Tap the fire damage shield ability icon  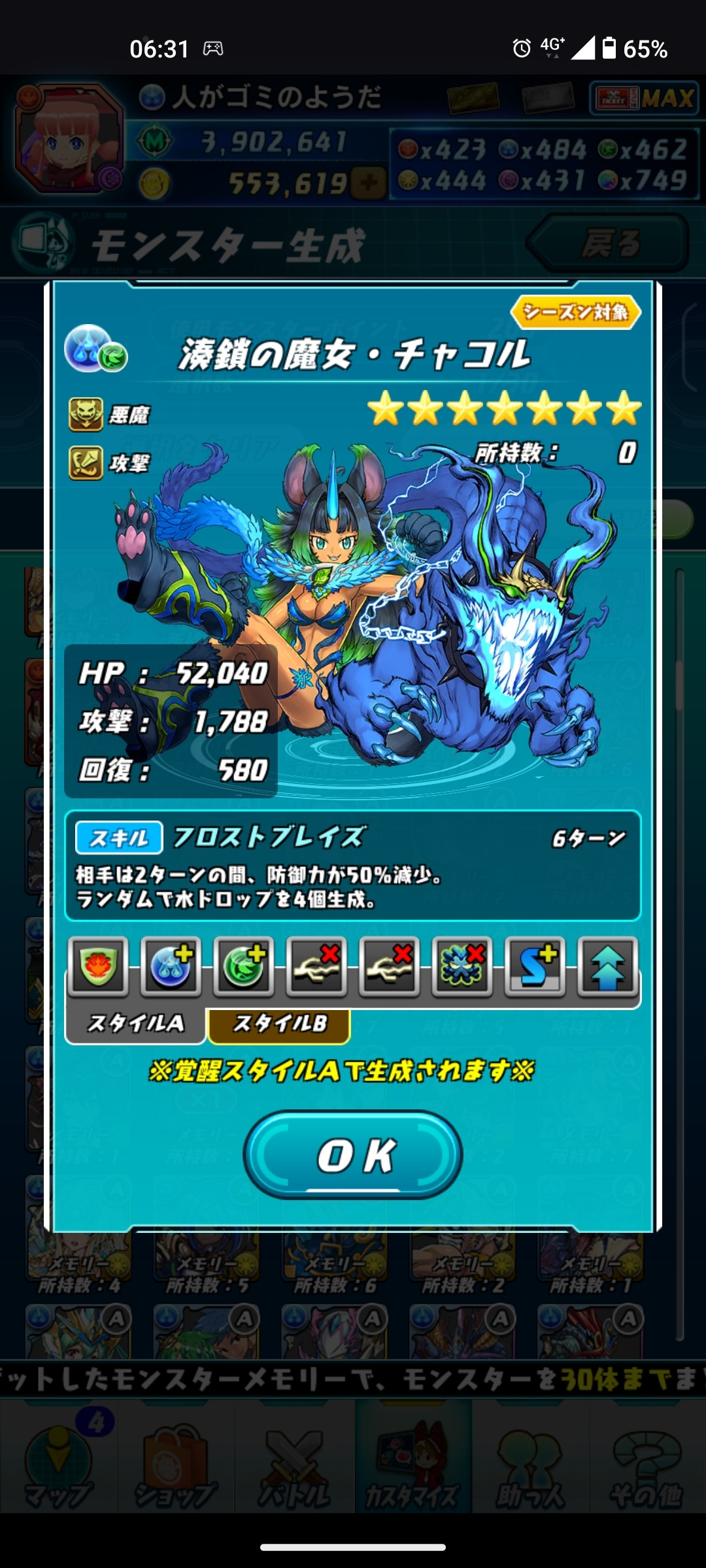(99, 967)
